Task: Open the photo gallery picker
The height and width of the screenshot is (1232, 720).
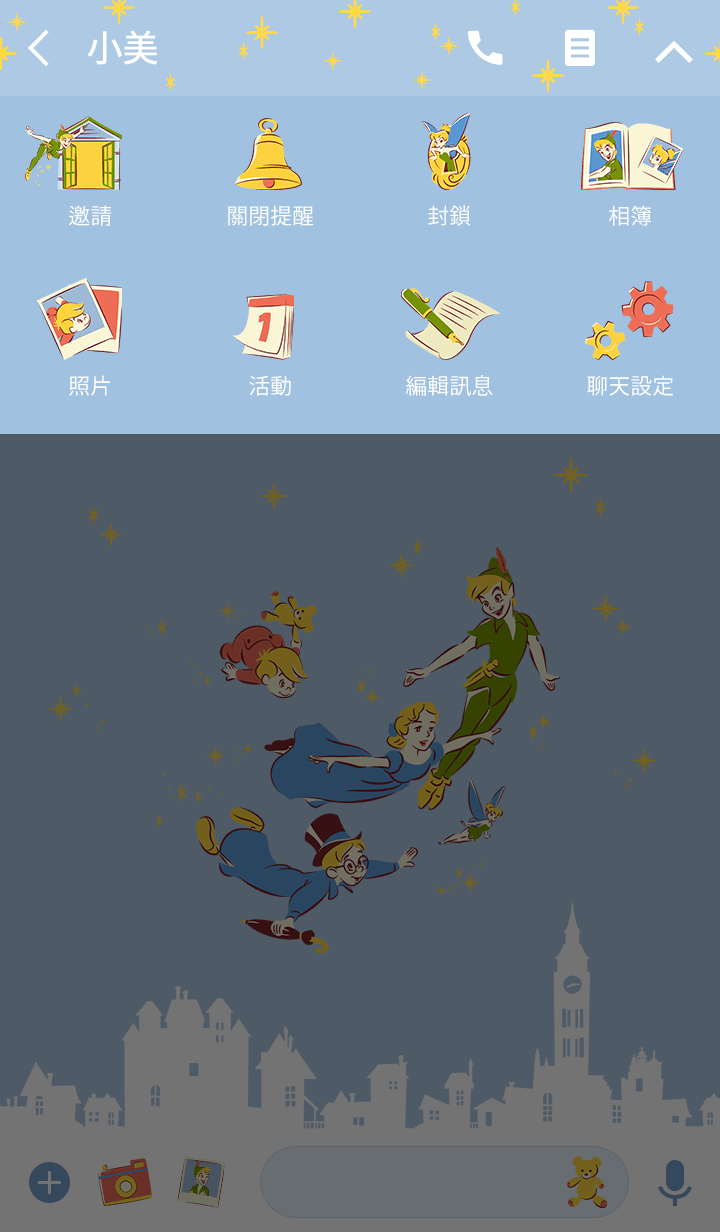Action: [201, 1183]
